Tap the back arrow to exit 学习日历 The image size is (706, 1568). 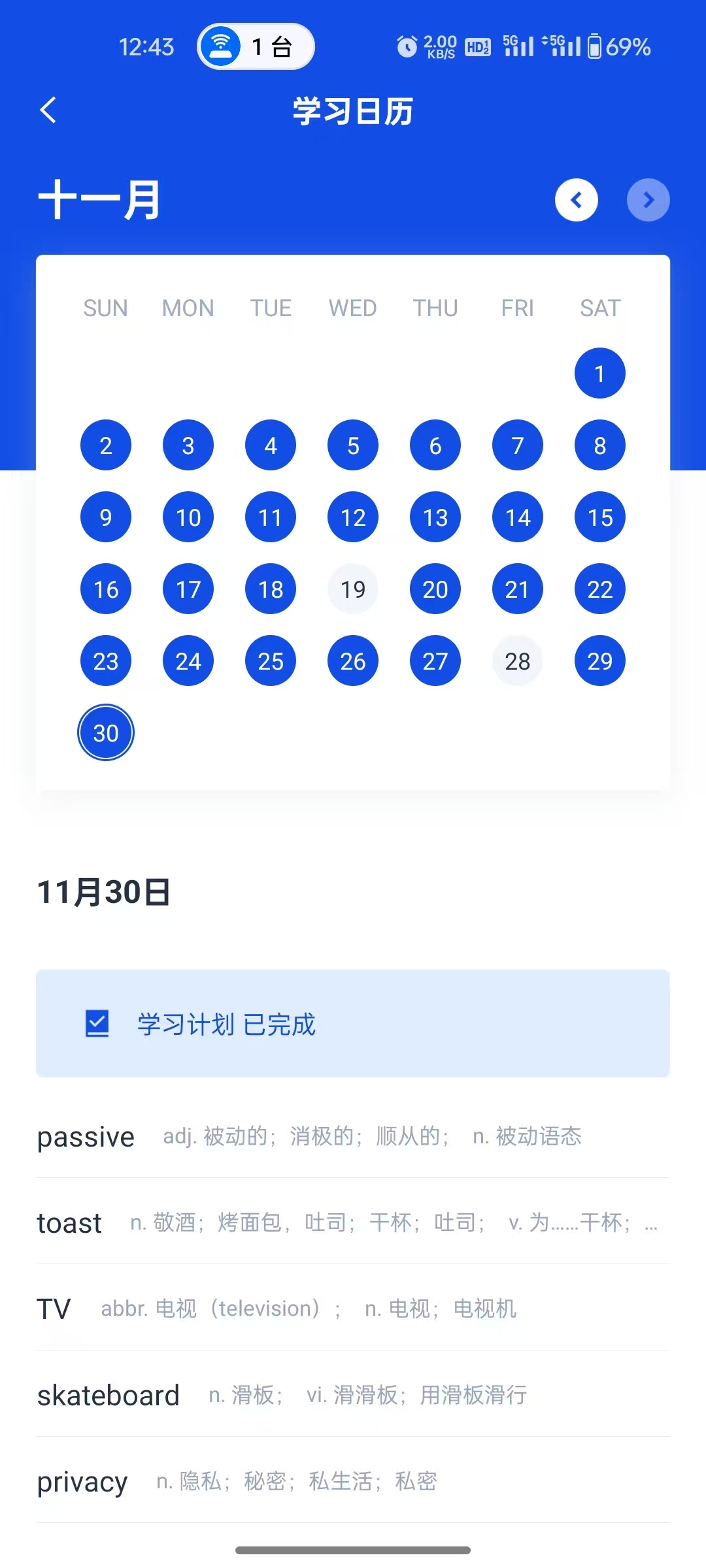pyautogui.click(x=48, y=110)
